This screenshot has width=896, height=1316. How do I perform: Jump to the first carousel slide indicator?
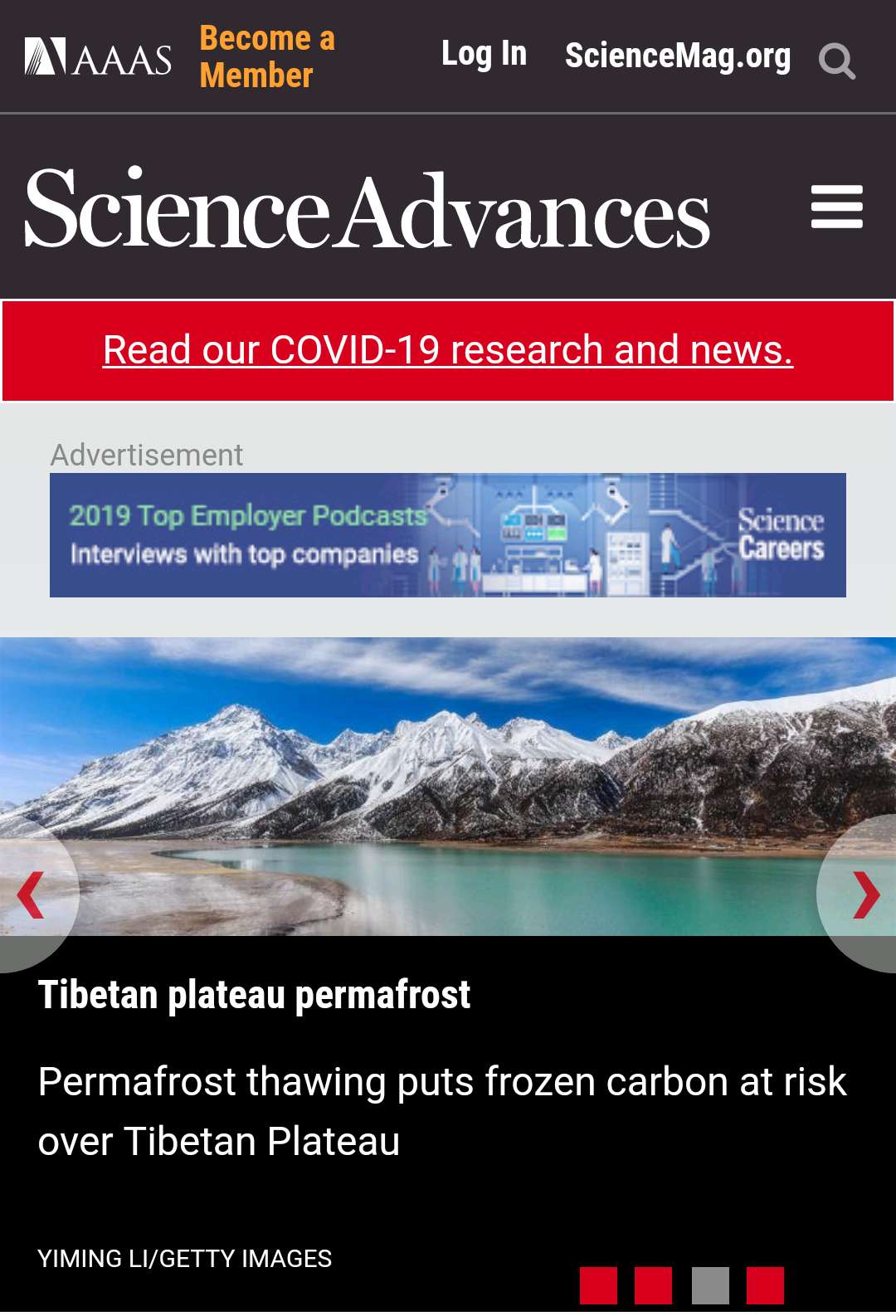coord(598,1285)
